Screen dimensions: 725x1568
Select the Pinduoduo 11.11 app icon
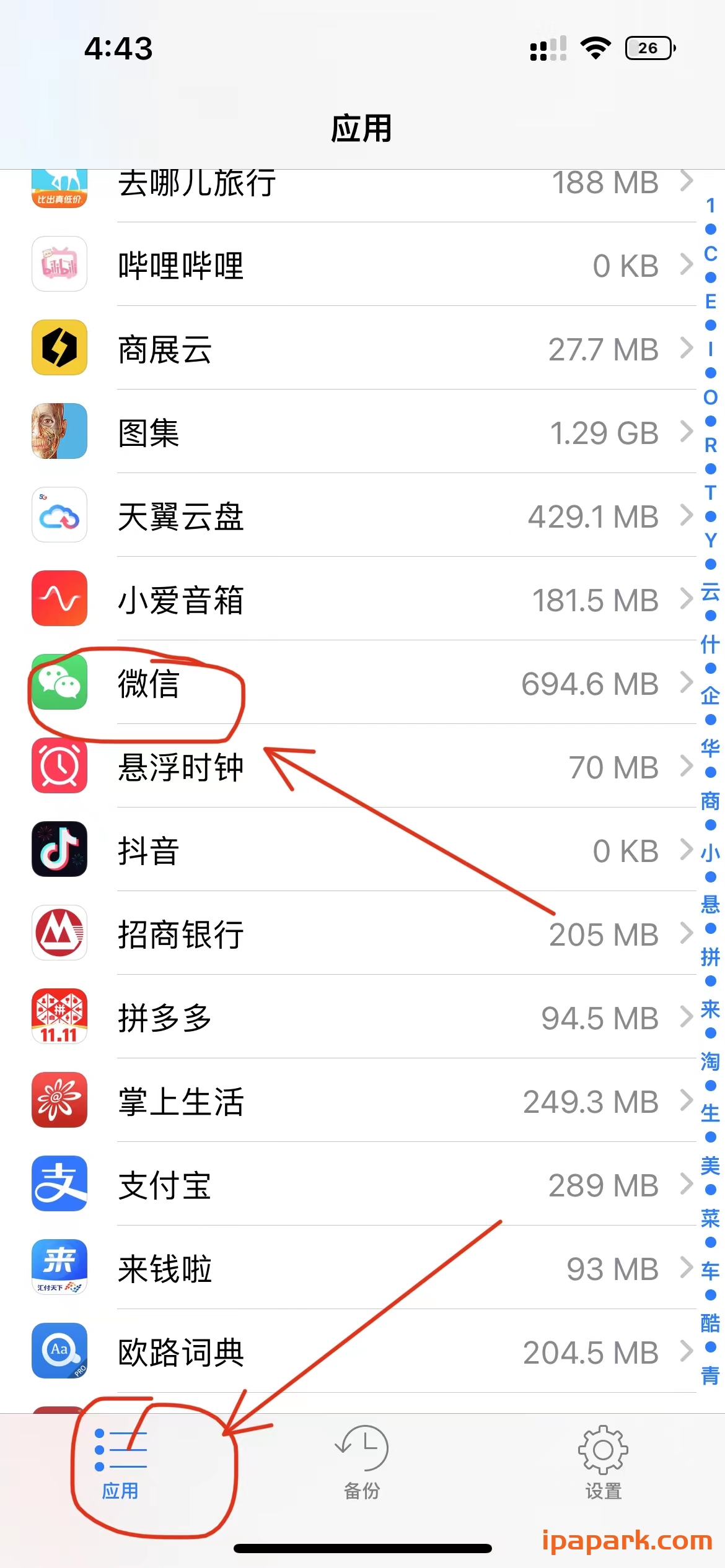59,1017
